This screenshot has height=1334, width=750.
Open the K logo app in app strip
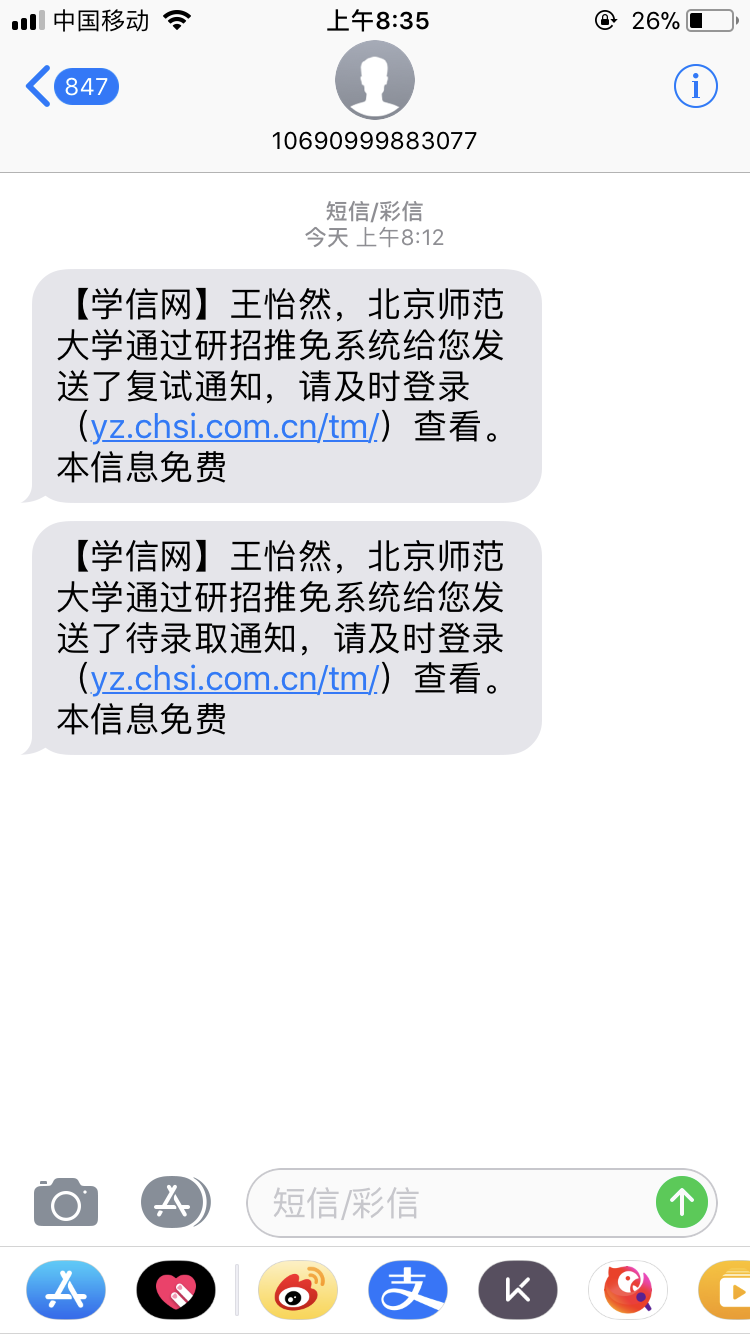pyautogui.click(x=518, y=1291)
